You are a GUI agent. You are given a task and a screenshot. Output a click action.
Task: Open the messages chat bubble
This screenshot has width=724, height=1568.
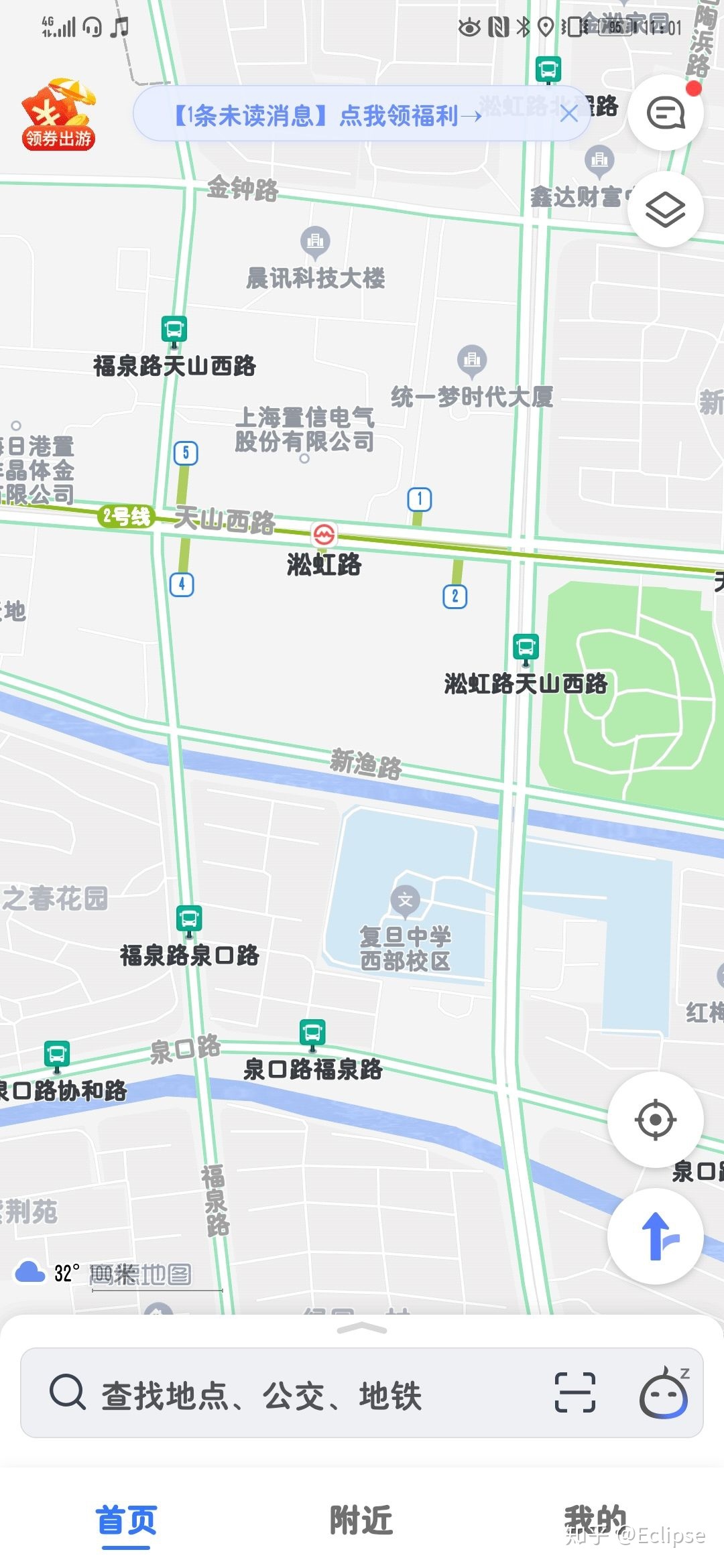tap(665, 113)
